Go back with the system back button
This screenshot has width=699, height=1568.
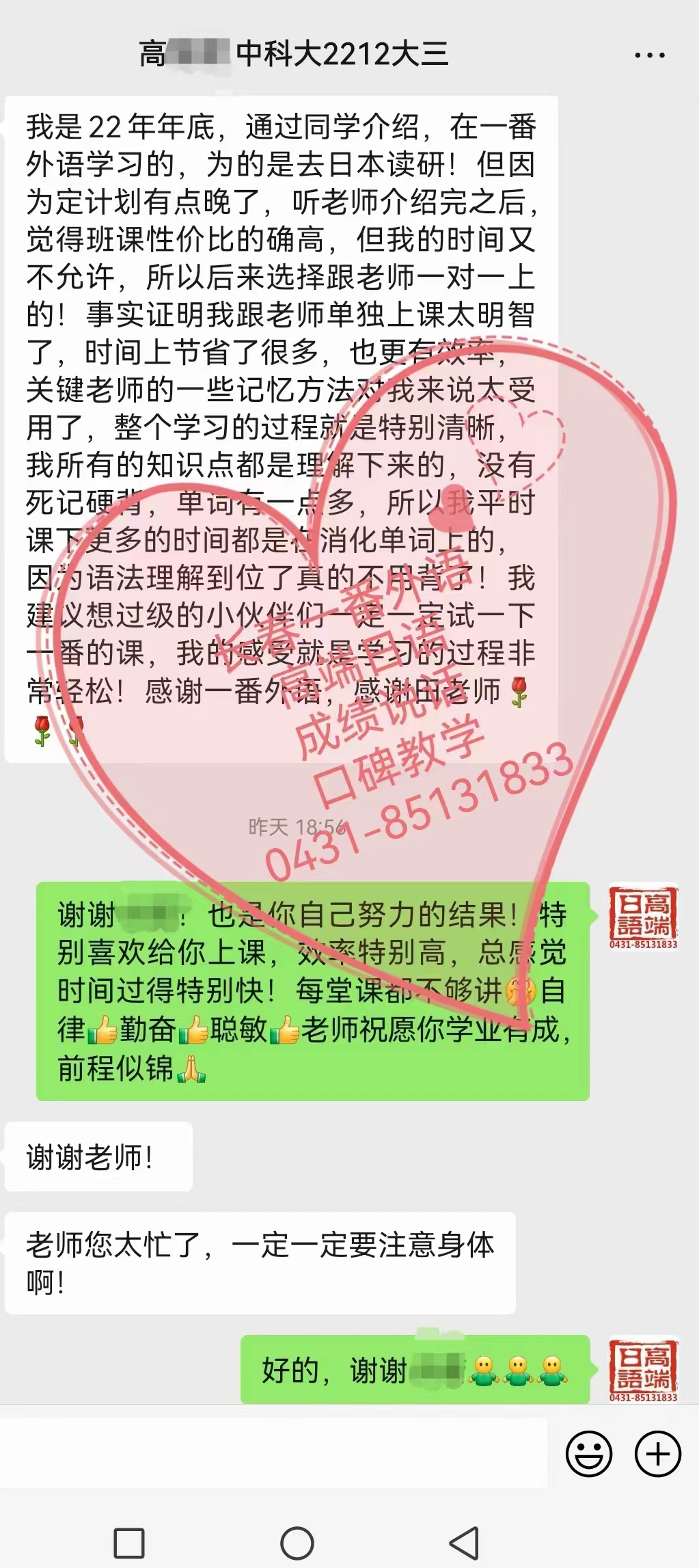coord(464,1542)
